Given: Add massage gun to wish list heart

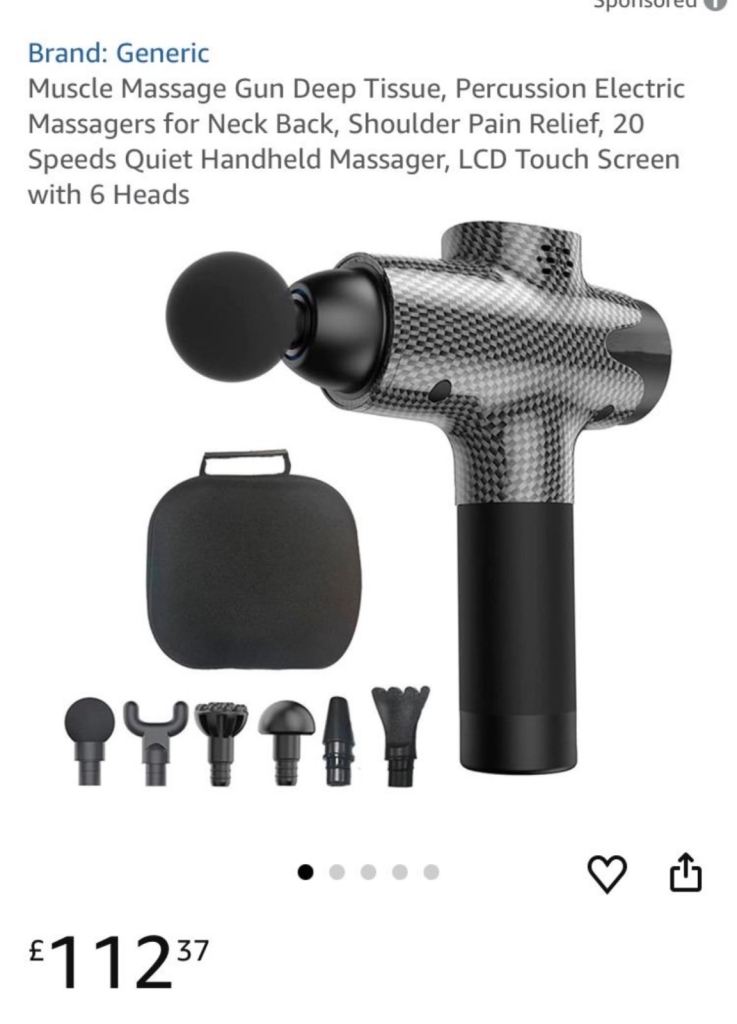Looking at the screenshot, I should (x=606, y=874).
